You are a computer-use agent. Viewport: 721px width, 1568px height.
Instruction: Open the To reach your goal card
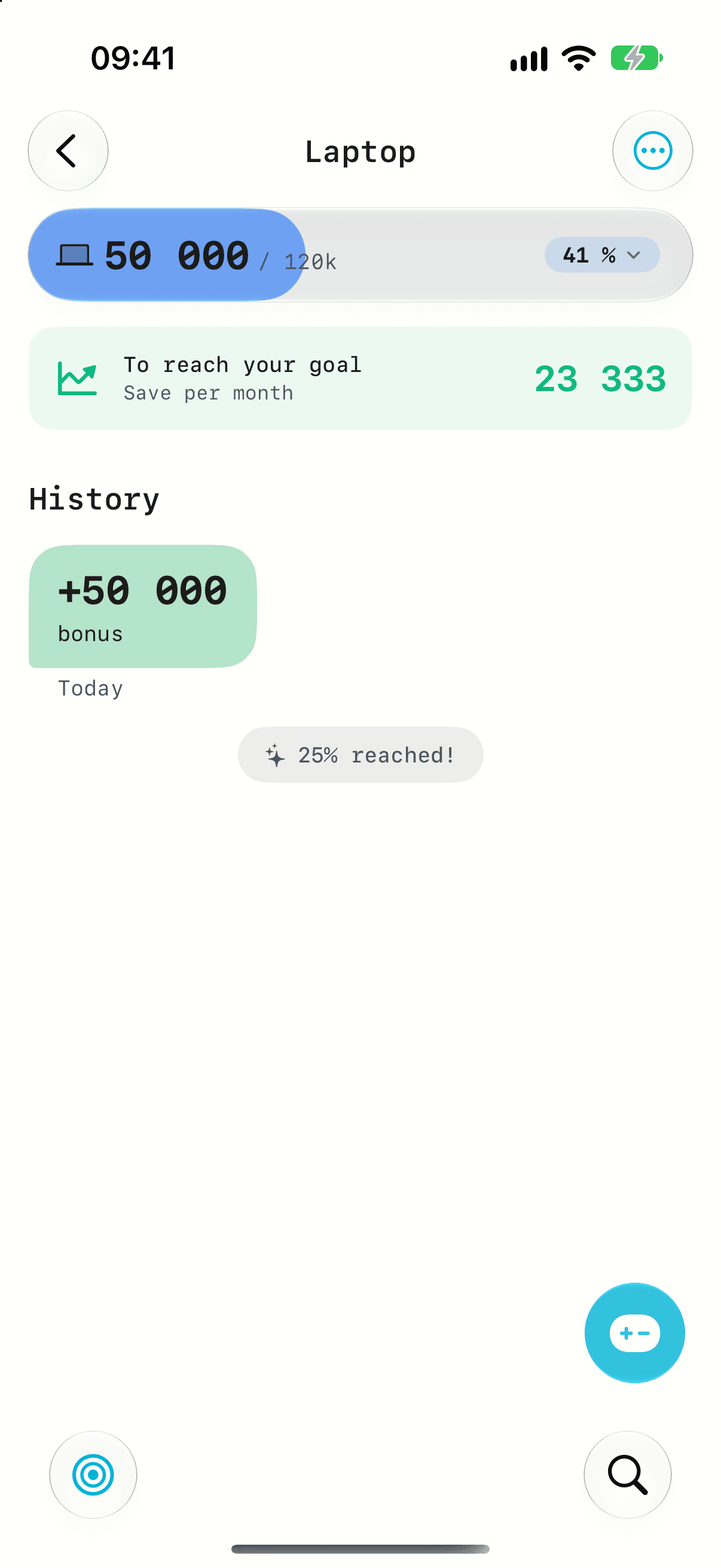tap(360, 378)
